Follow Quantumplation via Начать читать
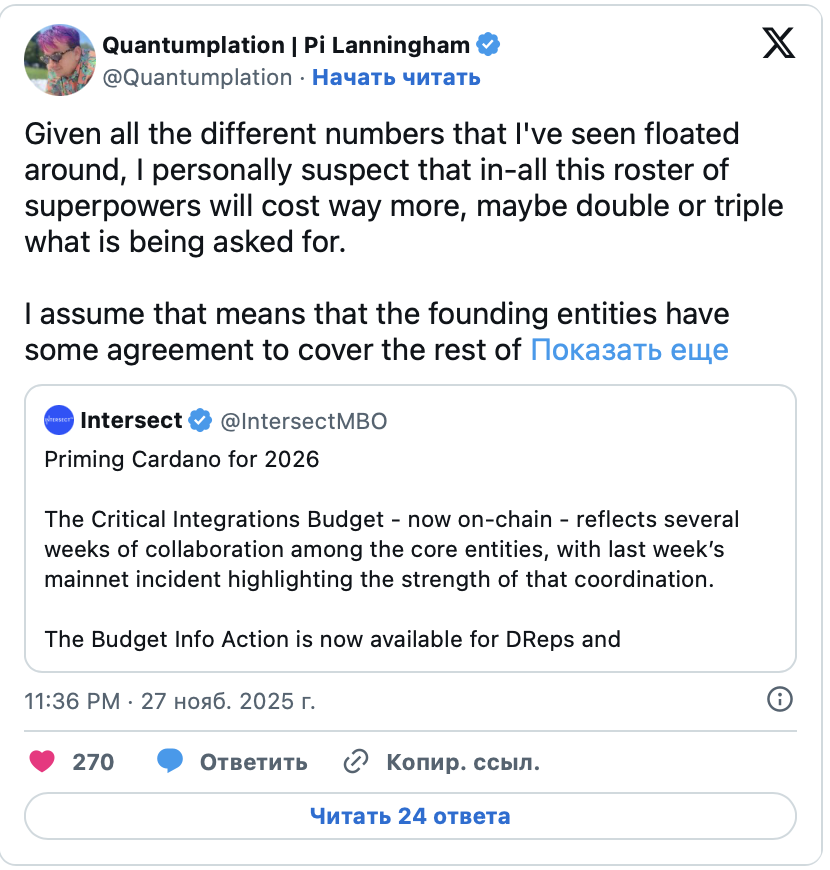Image resolution: width=830 pixels, height=870 pixels. [396, 77]
